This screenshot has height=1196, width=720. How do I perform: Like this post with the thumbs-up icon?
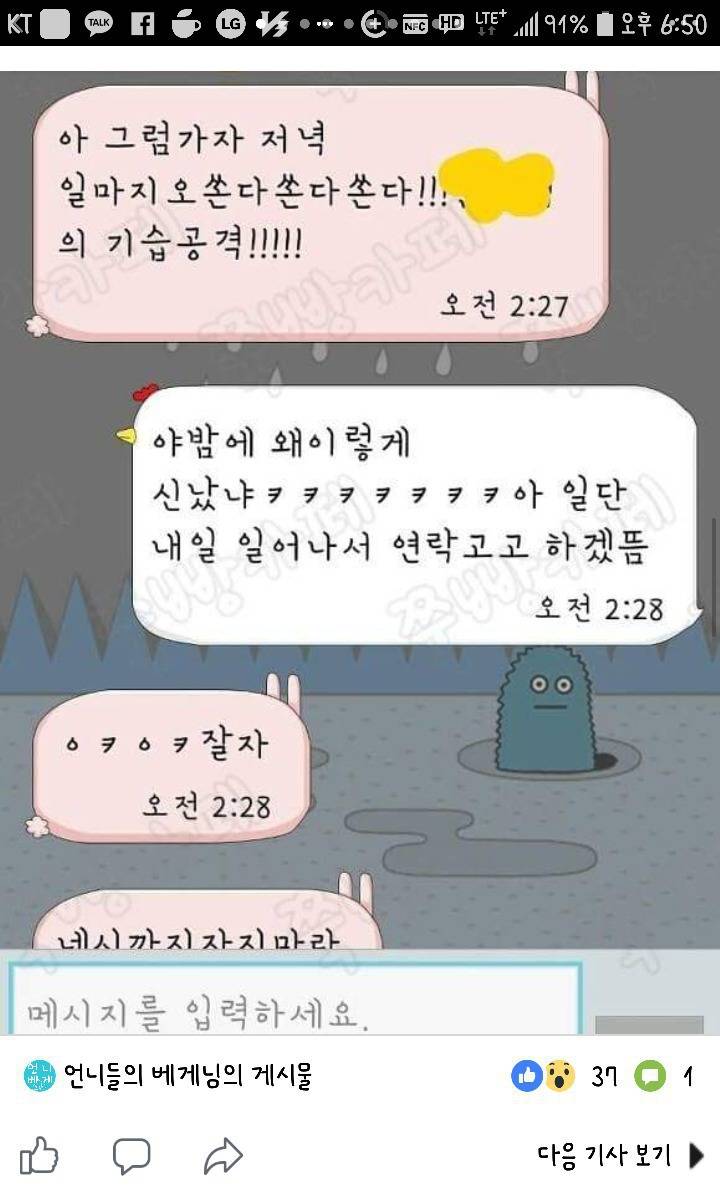tap(39, 1156)
